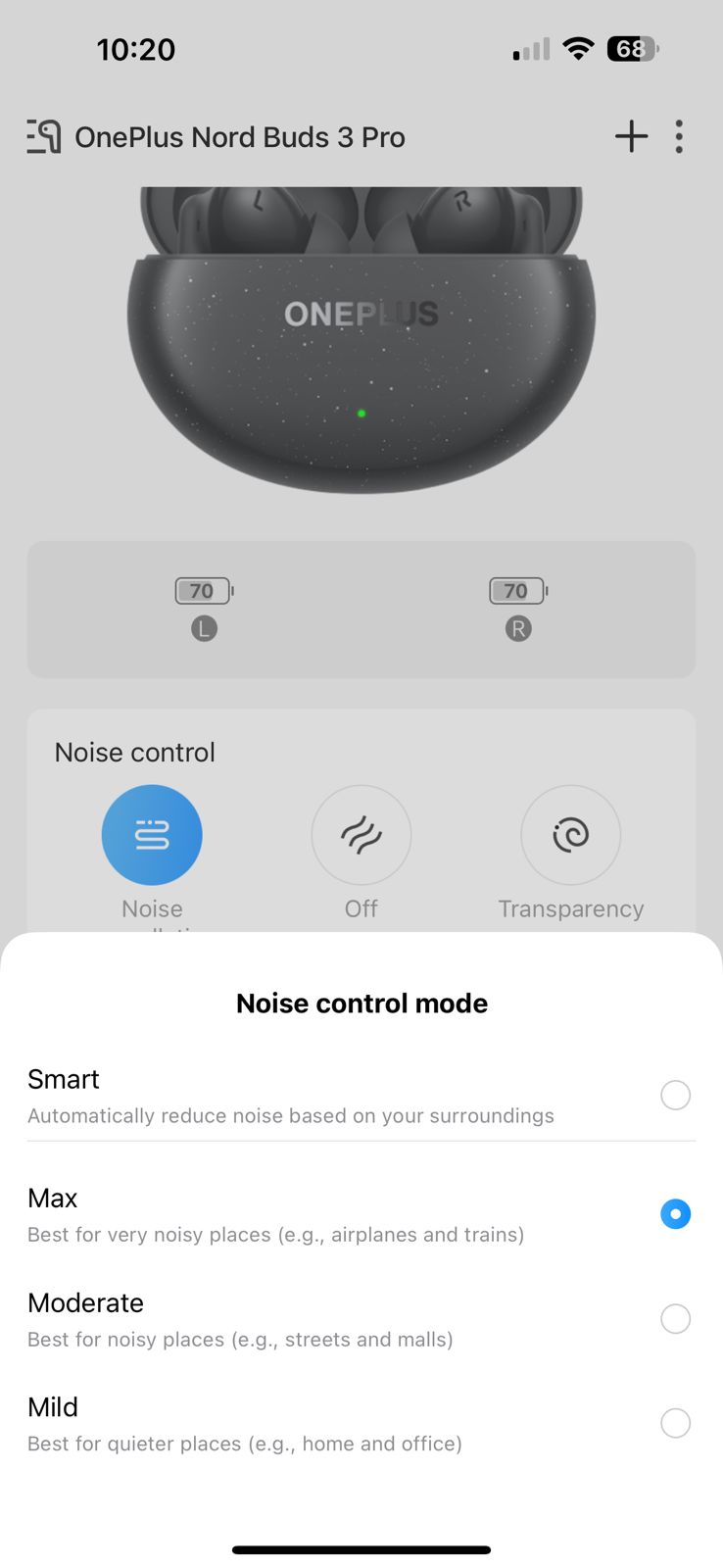Activate the Noise cancellation button
This screenshot has width=723, height=1568.
[x=152, y=835]
